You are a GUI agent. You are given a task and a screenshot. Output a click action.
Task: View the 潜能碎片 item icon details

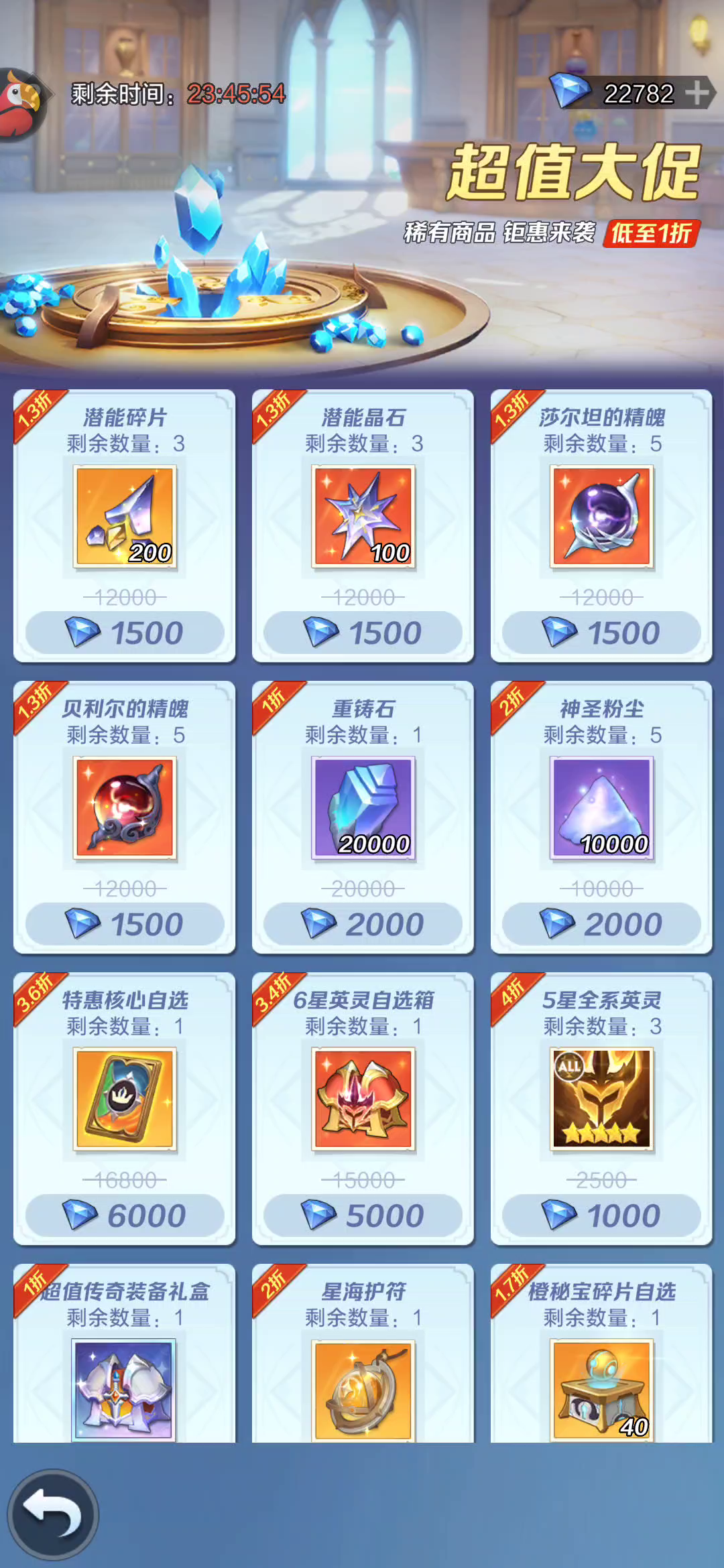click(125, 517)
